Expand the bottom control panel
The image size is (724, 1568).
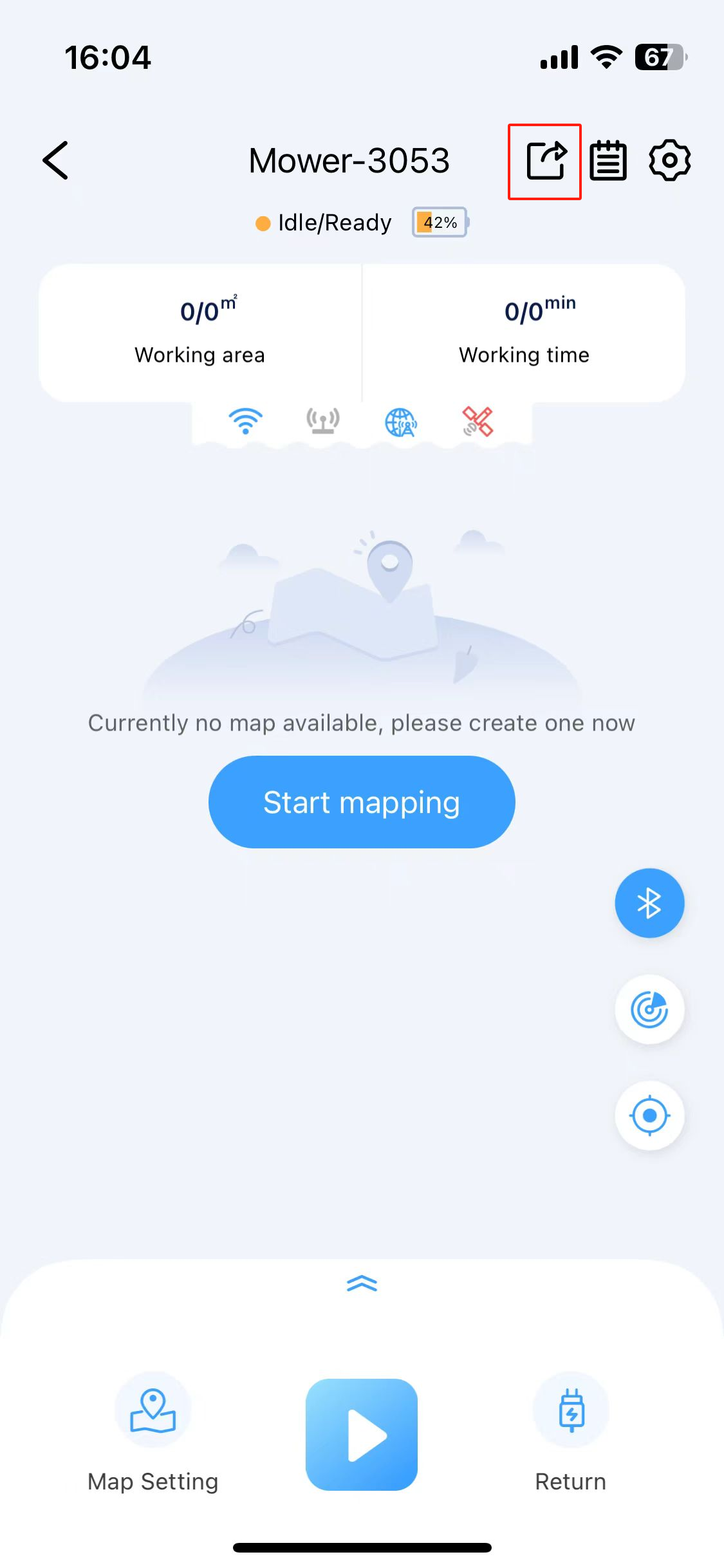362,1283
